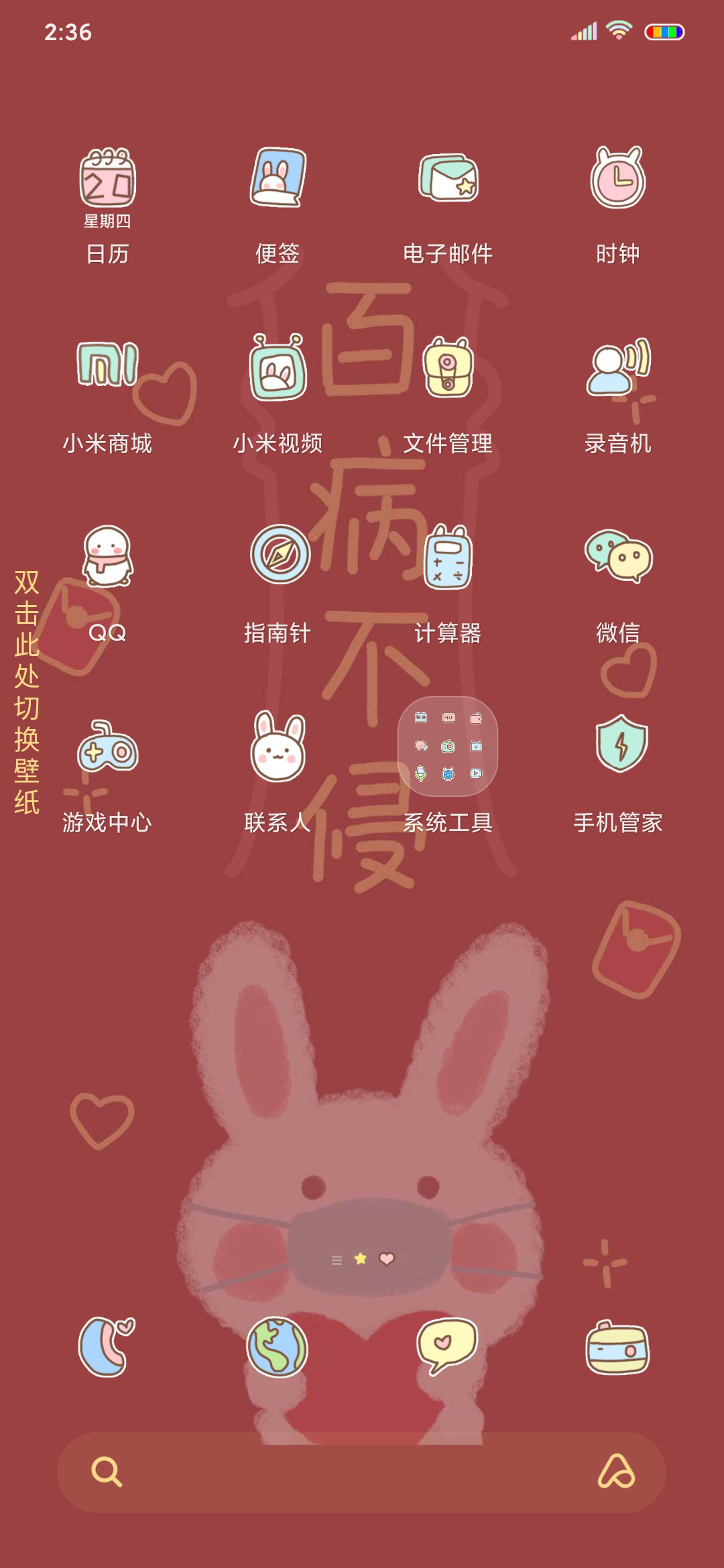Open the globe browser in dock
724x1568 pixels.
[x=277, y=1347]
